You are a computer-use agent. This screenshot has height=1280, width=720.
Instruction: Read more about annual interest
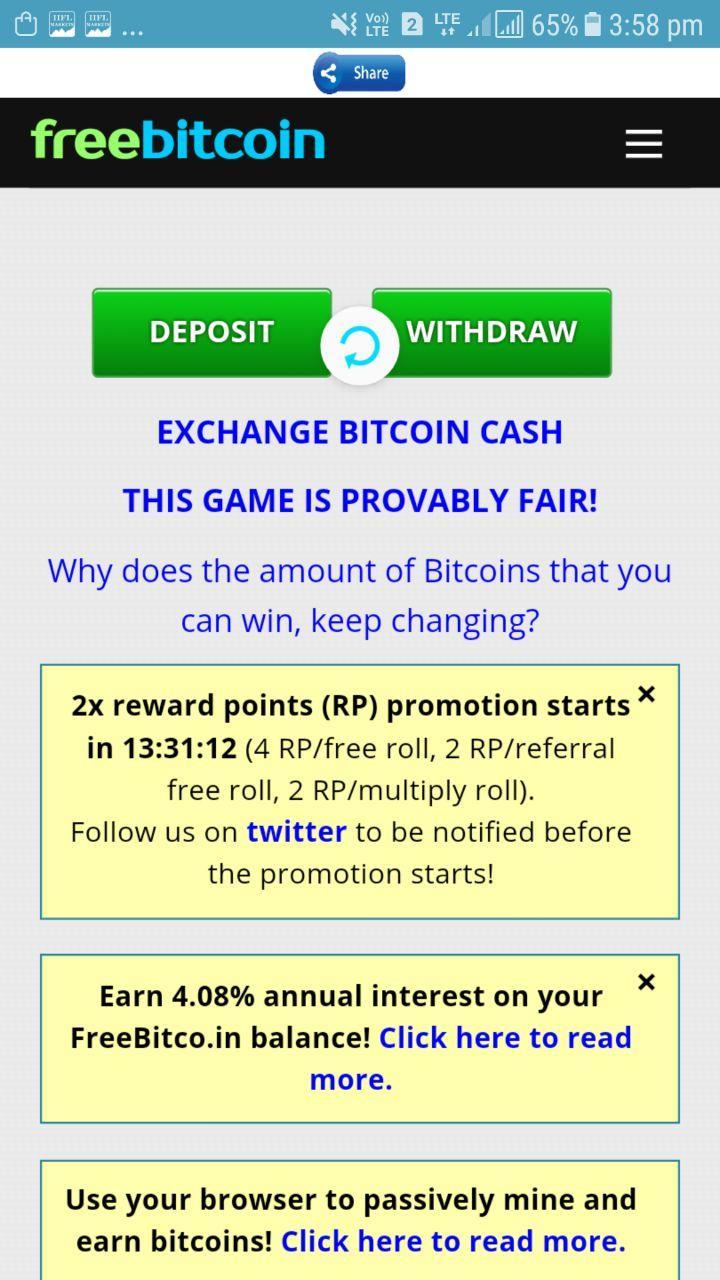point(505,1038)
